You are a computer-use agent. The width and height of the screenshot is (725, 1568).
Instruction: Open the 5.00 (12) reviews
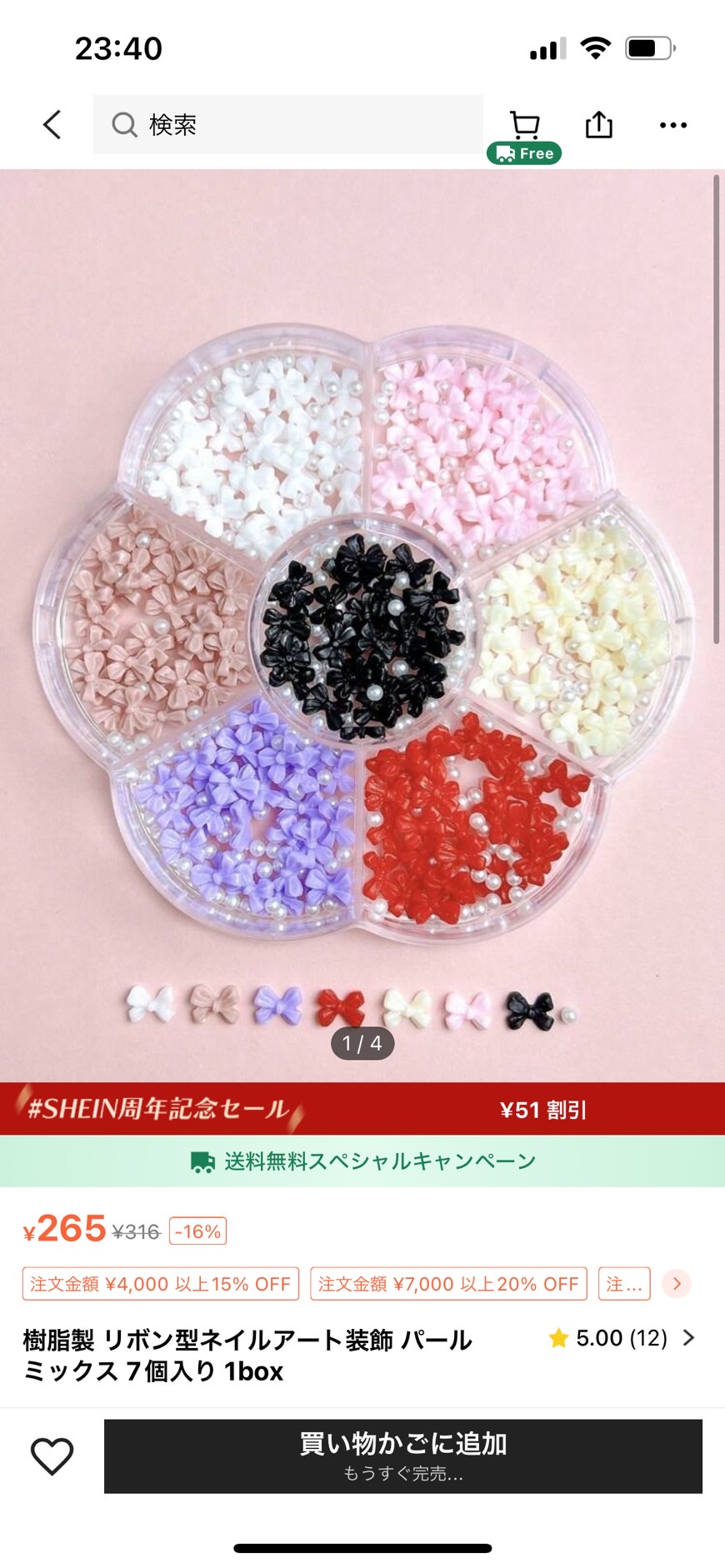click(x=621, y=1338)
